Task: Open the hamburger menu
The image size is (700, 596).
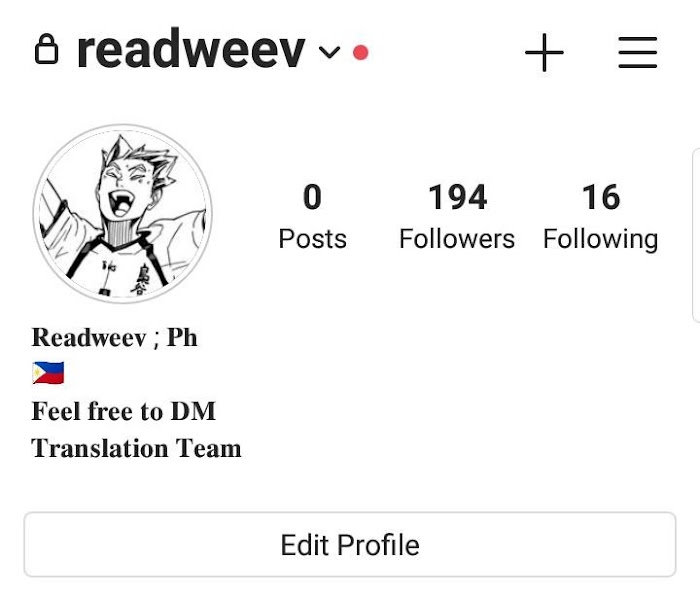Action: click(638, 52)
